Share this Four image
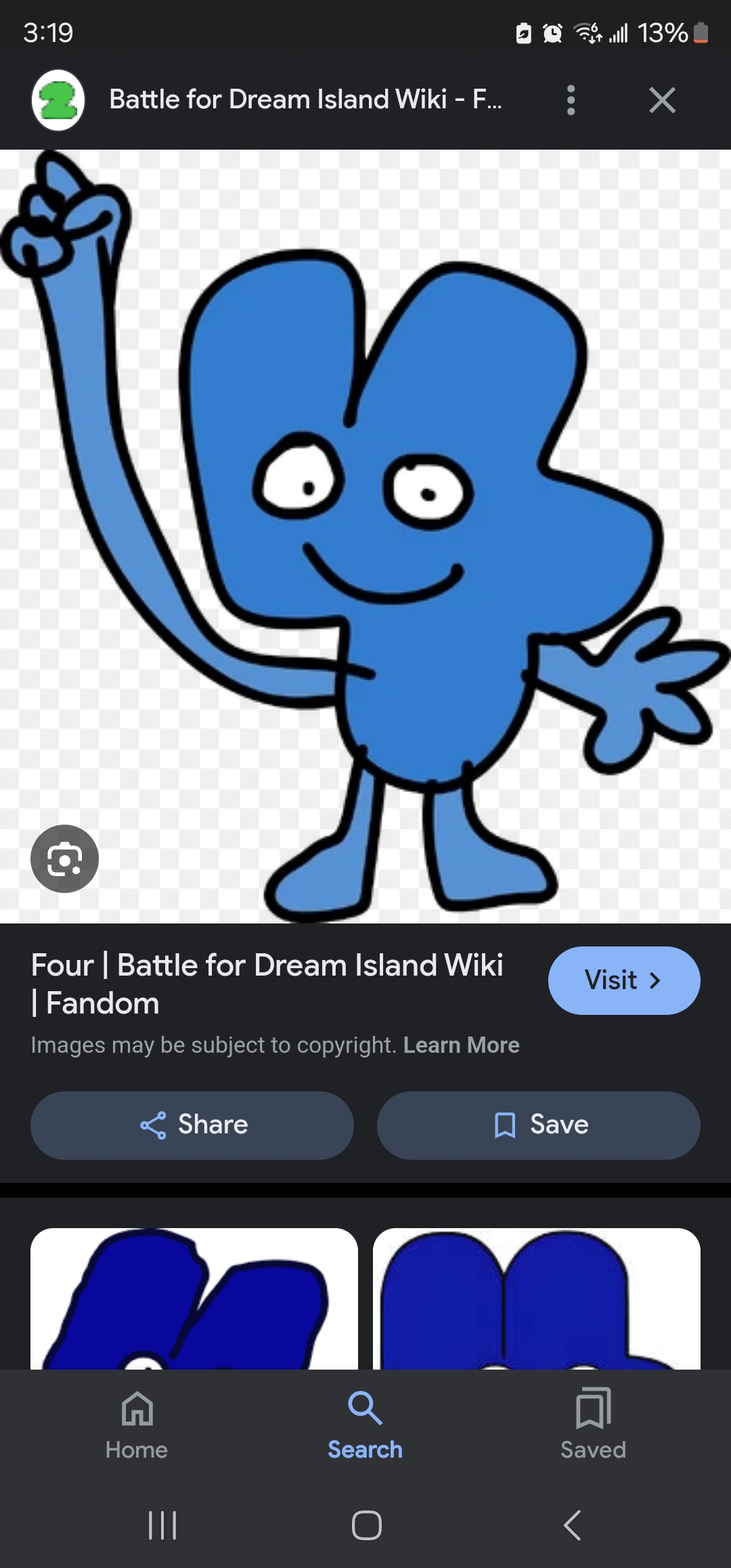 tap(192, 1125)
